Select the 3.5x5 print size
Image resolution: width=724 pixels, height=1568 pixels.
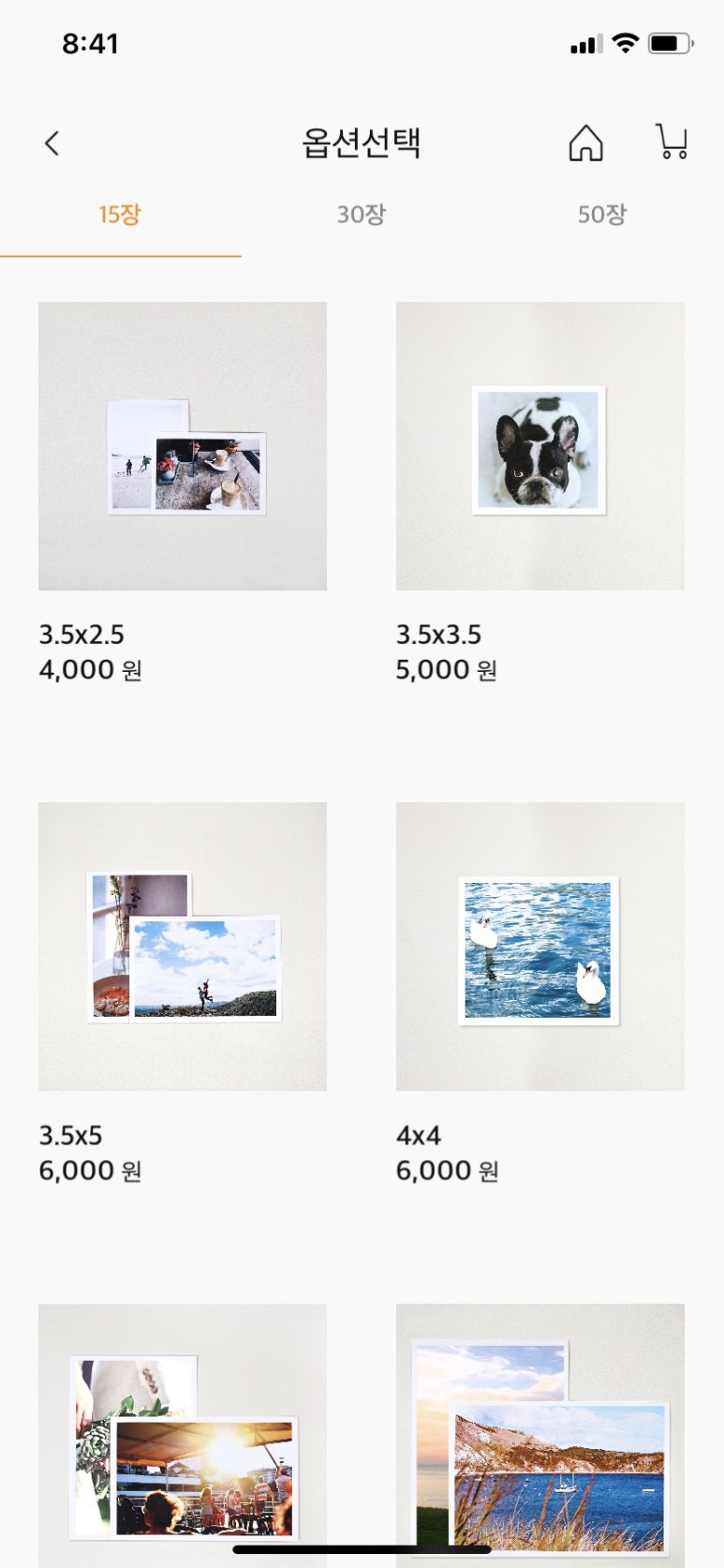183,947
